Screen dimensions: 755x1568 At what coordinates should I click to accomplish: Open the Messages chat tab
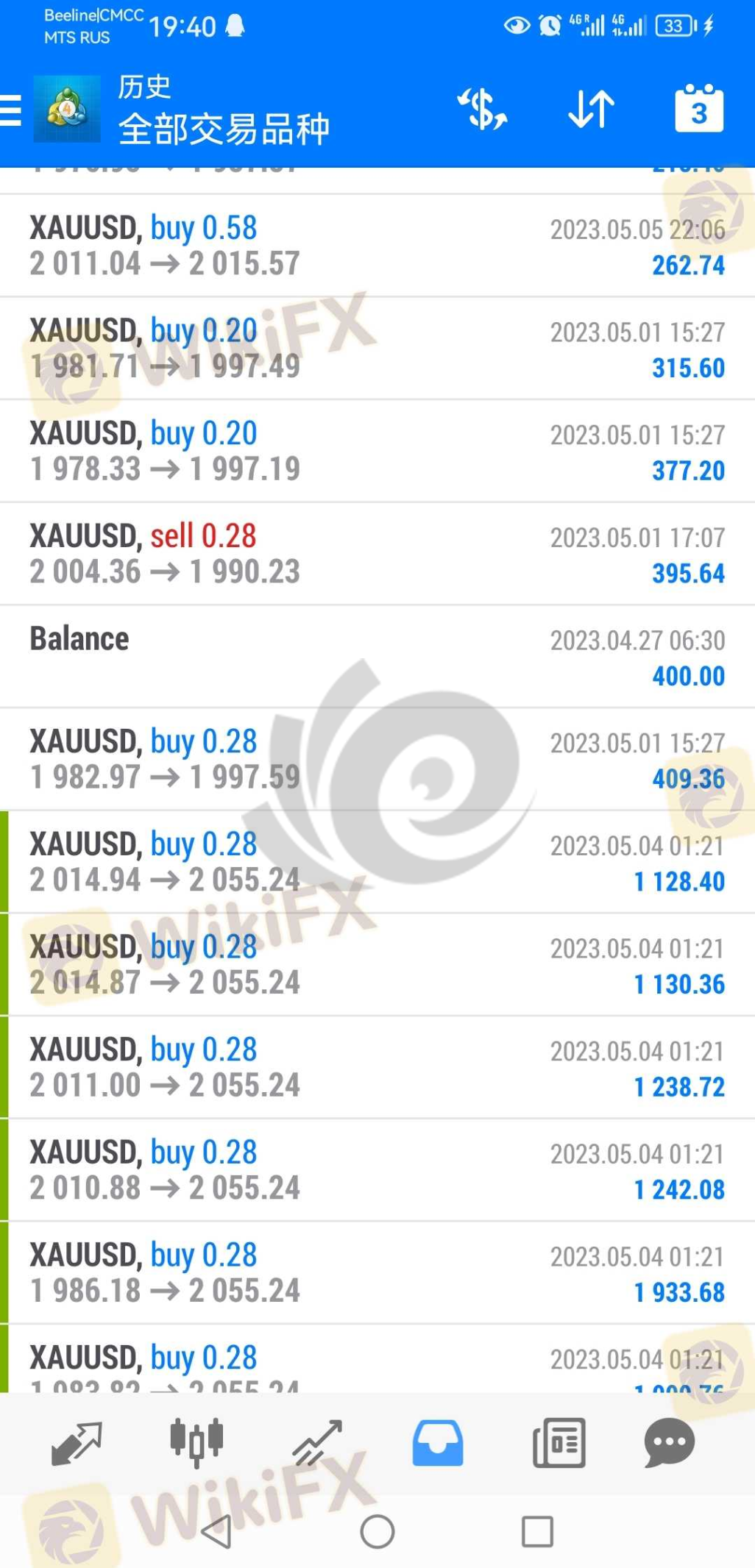(x=669, y=1443)
